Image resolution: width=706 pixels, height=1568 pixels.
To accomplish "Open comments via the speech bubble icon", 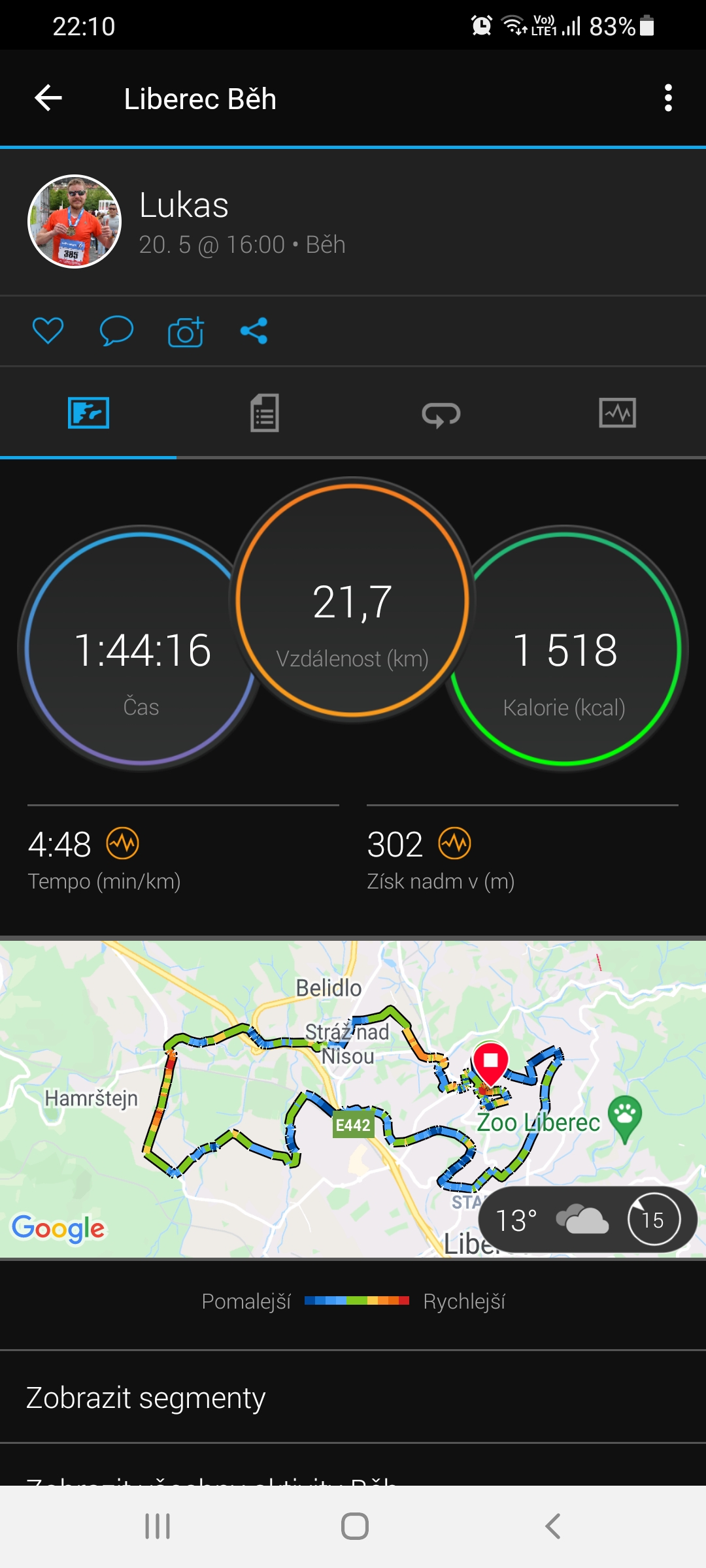I will tap(116, 331).
